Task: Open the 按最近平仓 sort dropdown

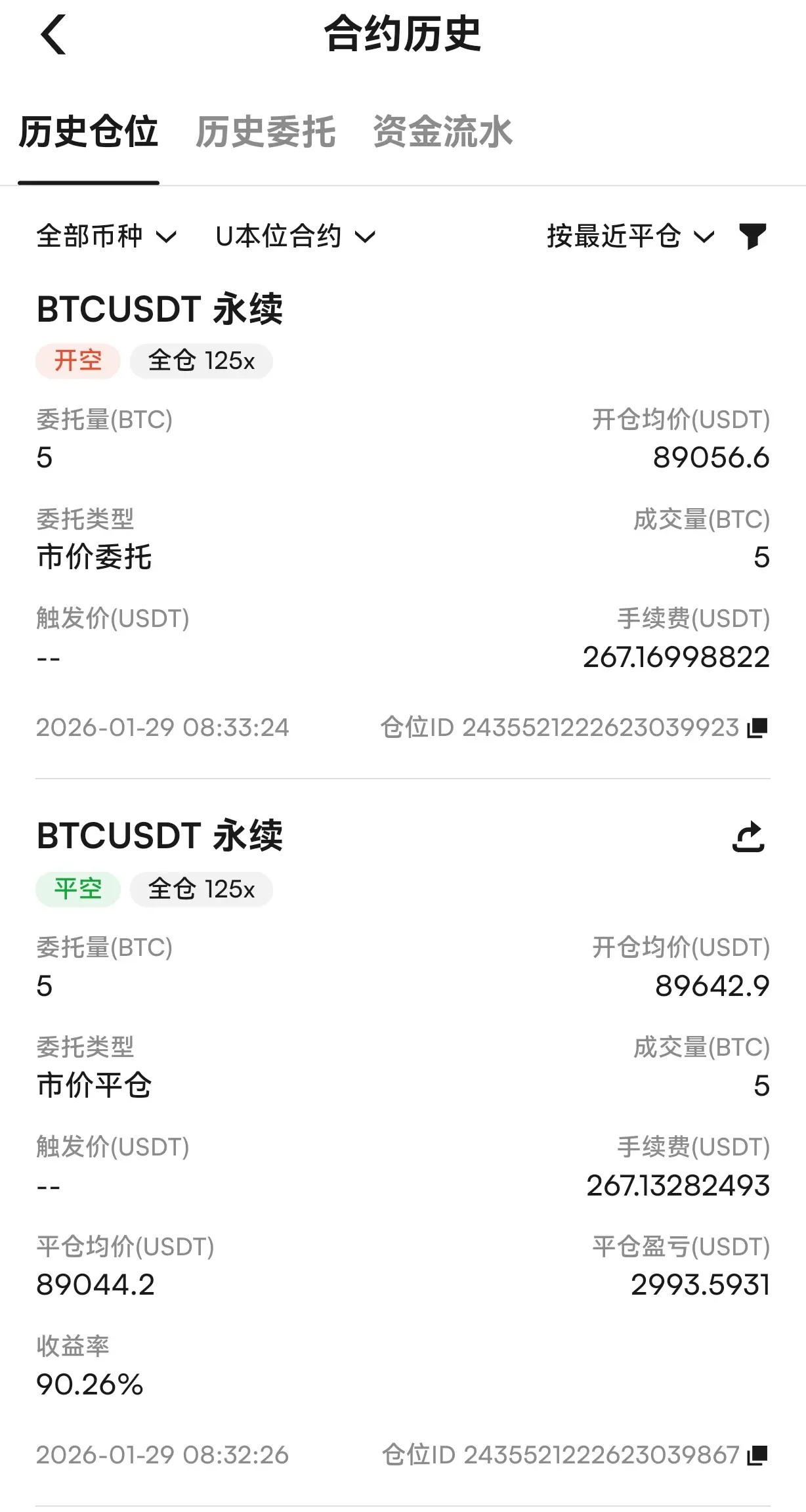Action: coord(631,236)
